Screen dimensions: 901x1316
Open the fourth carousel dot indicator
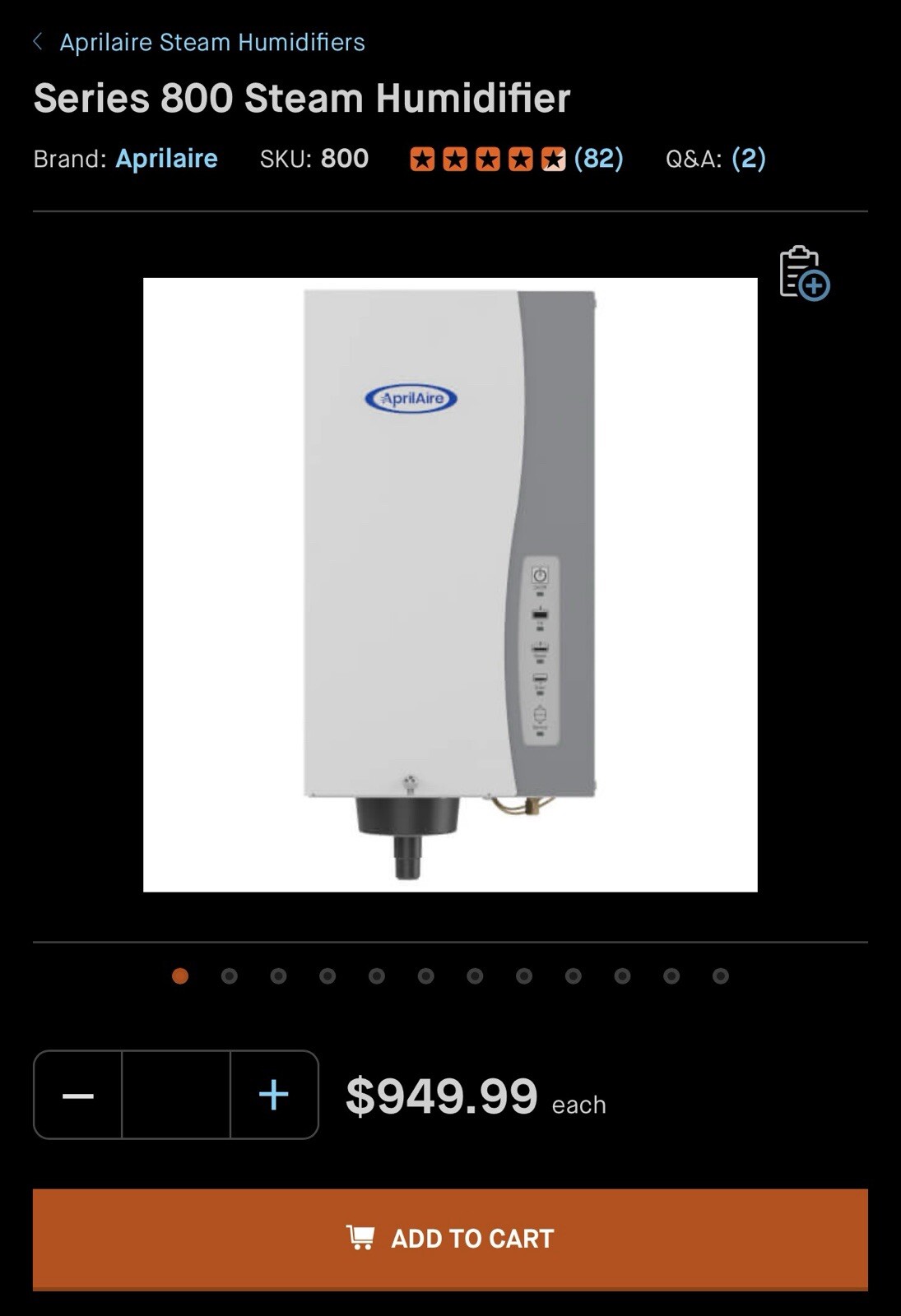tap(327, 977)
